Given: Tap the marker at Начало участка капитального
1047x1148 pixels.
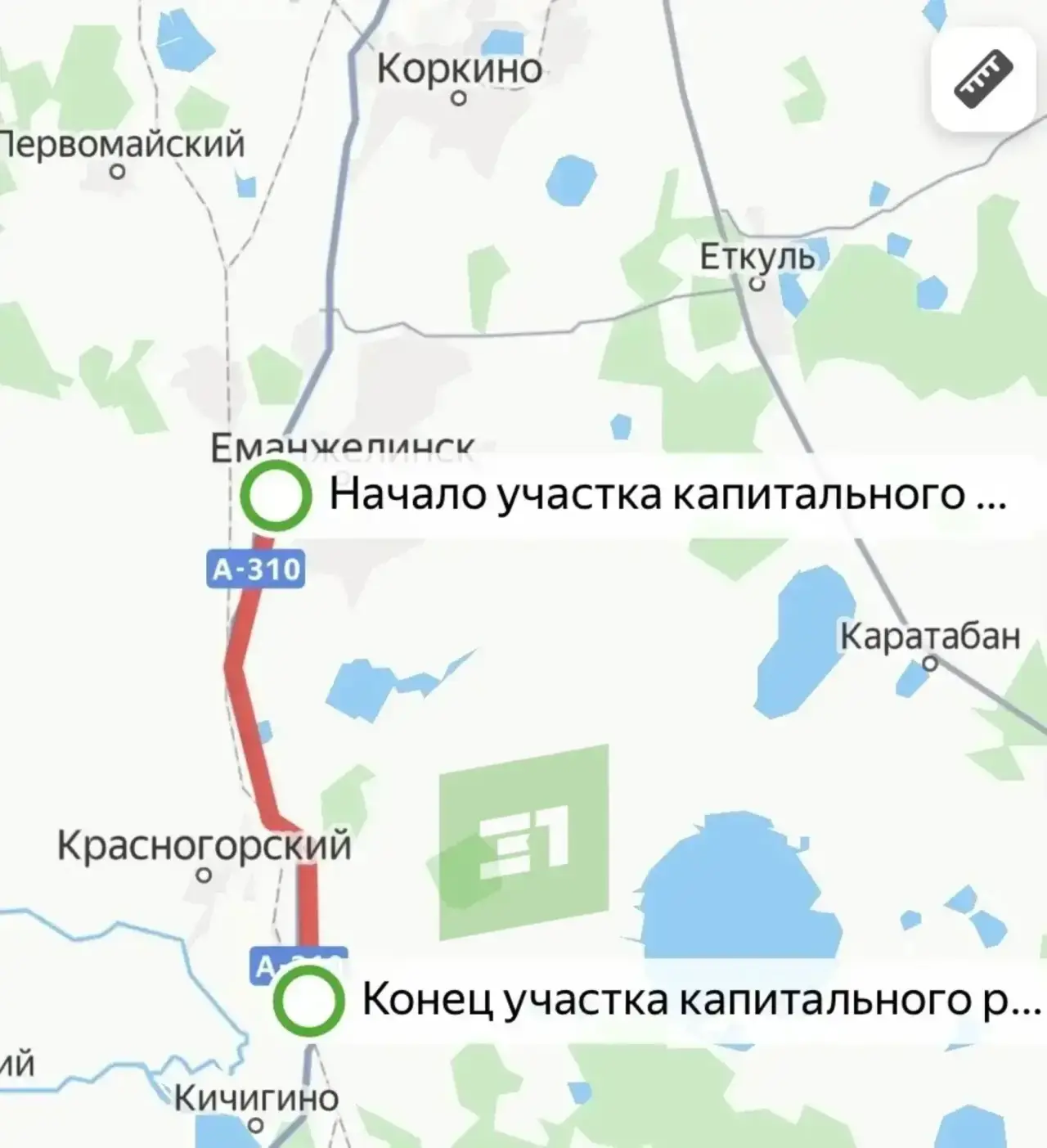Looking at the screenshot, I should click(x=276, y=495).
